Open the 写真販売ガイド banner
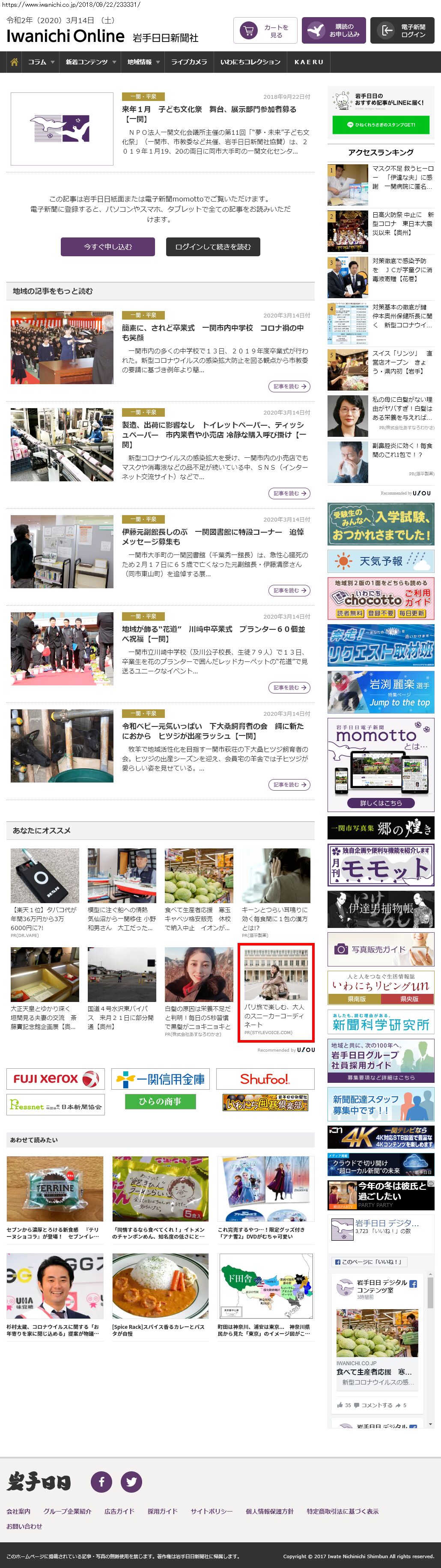The height and width of the screenshot is (1568, 441). (381, 949)
